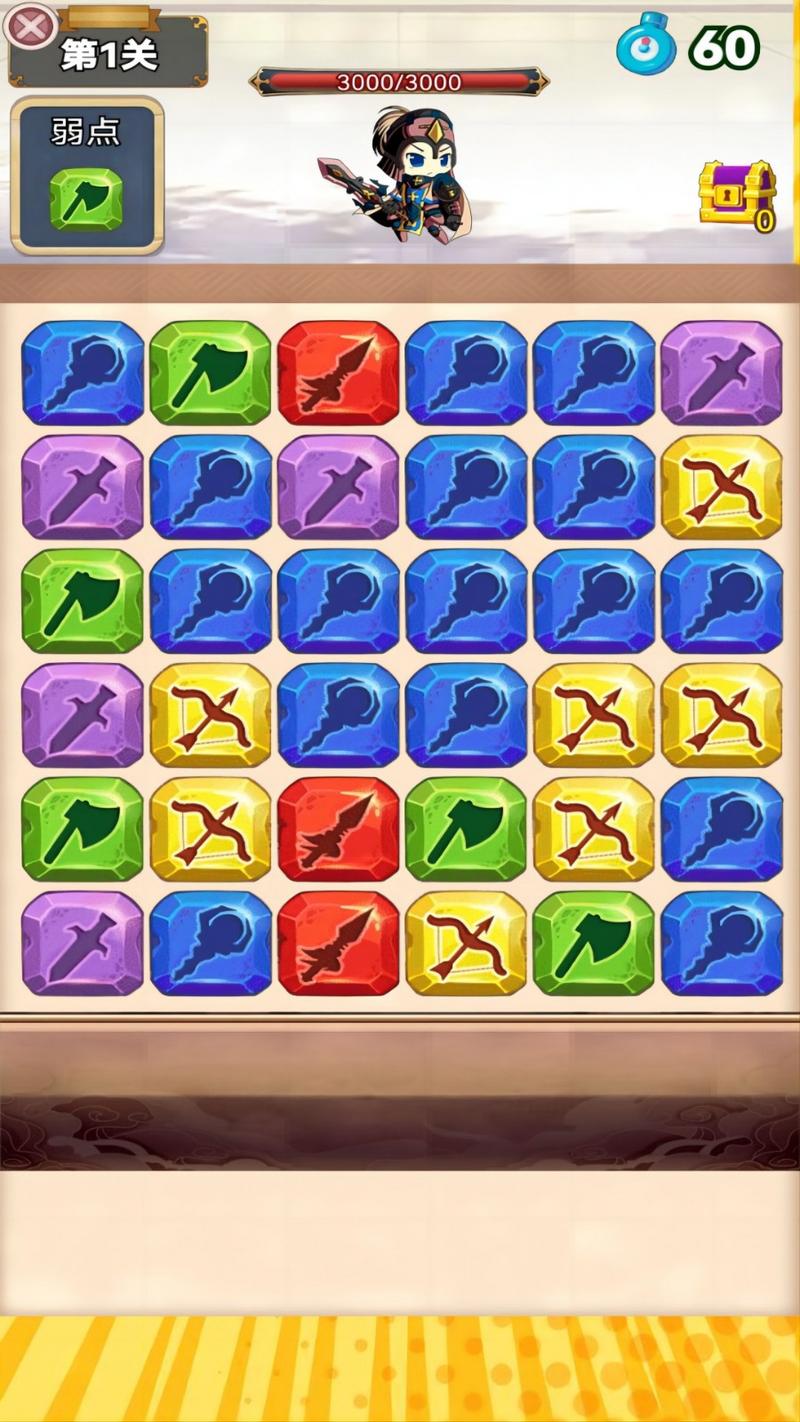Close the level with the X button
Screen dimensions: 800x1422
point(31,28)
